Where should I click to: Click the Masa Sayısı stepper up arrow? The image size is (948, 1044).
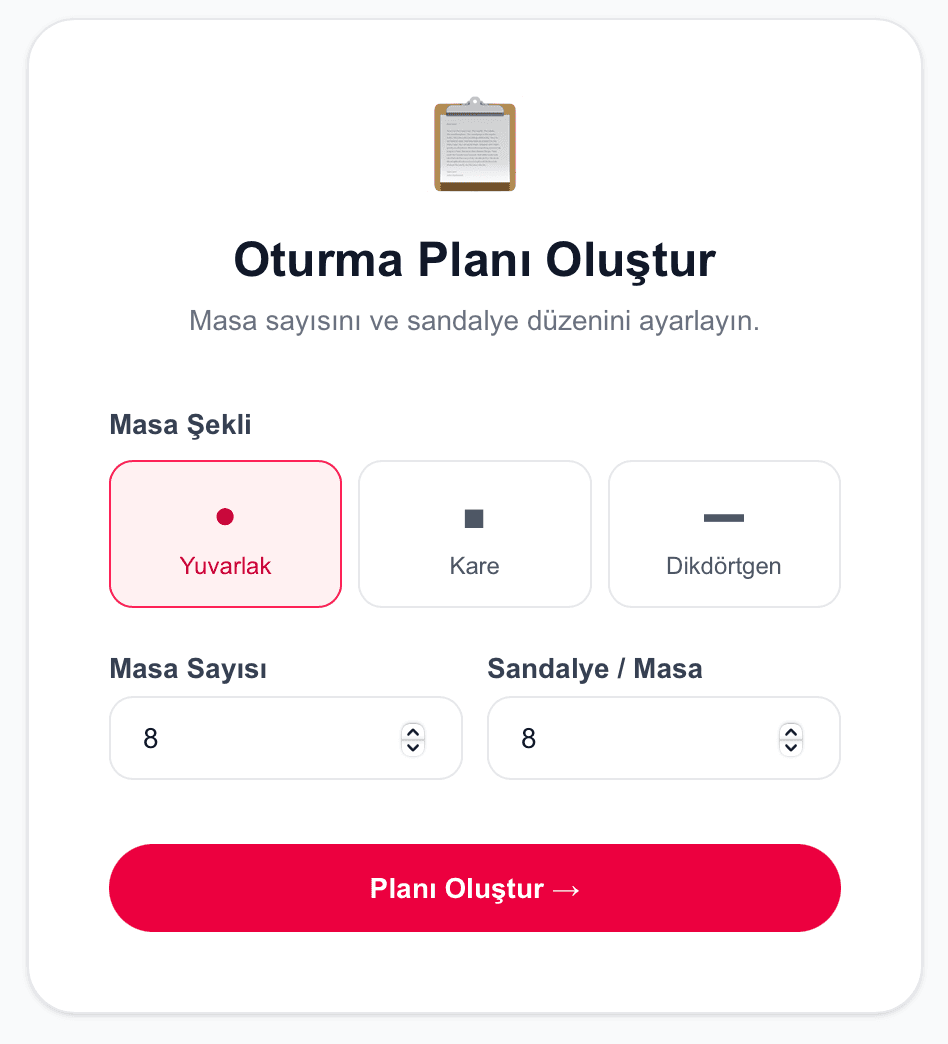pyautogui.click(x=412, y=733)
